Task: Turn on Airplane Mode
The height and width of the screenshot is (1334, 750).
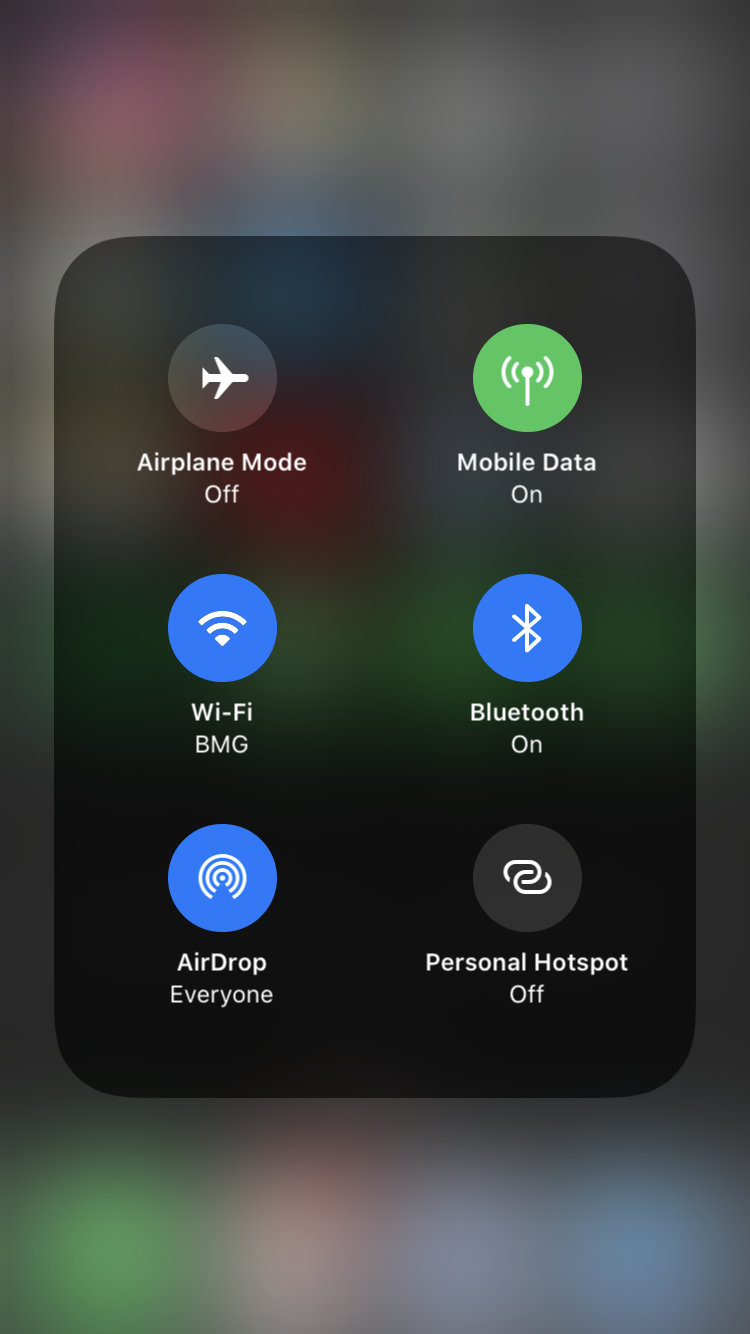Action: 222,378
